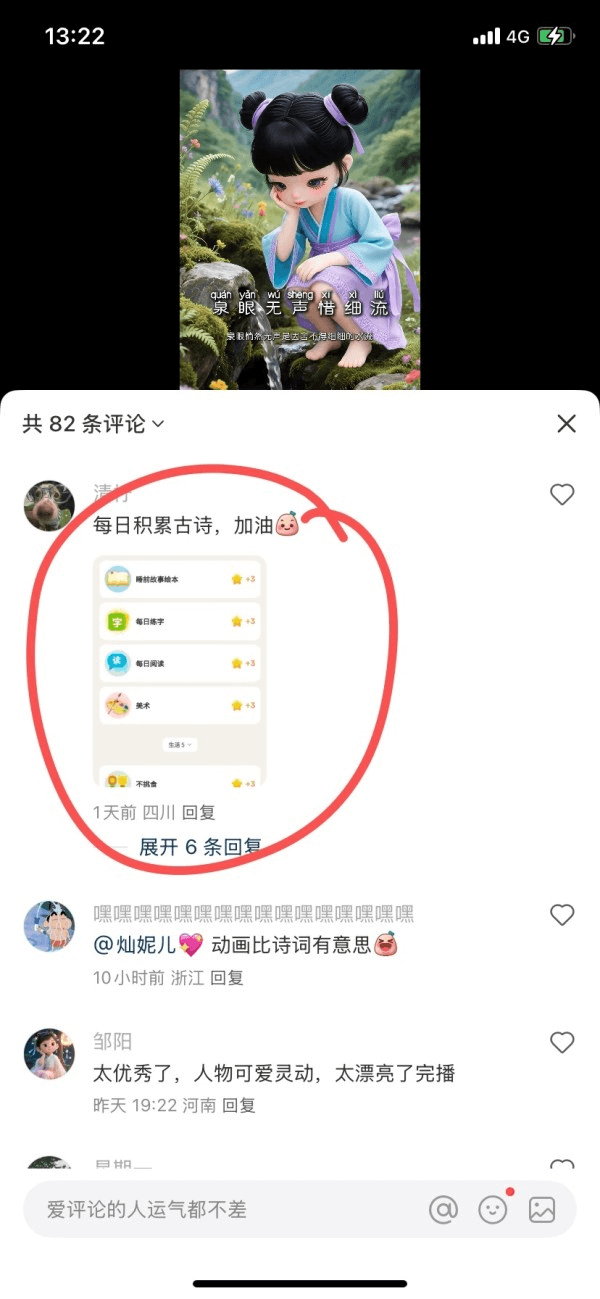The width and height of the screenshot is (600, 1299).
Task: Close the comments panel
Action: pos(566,424)
